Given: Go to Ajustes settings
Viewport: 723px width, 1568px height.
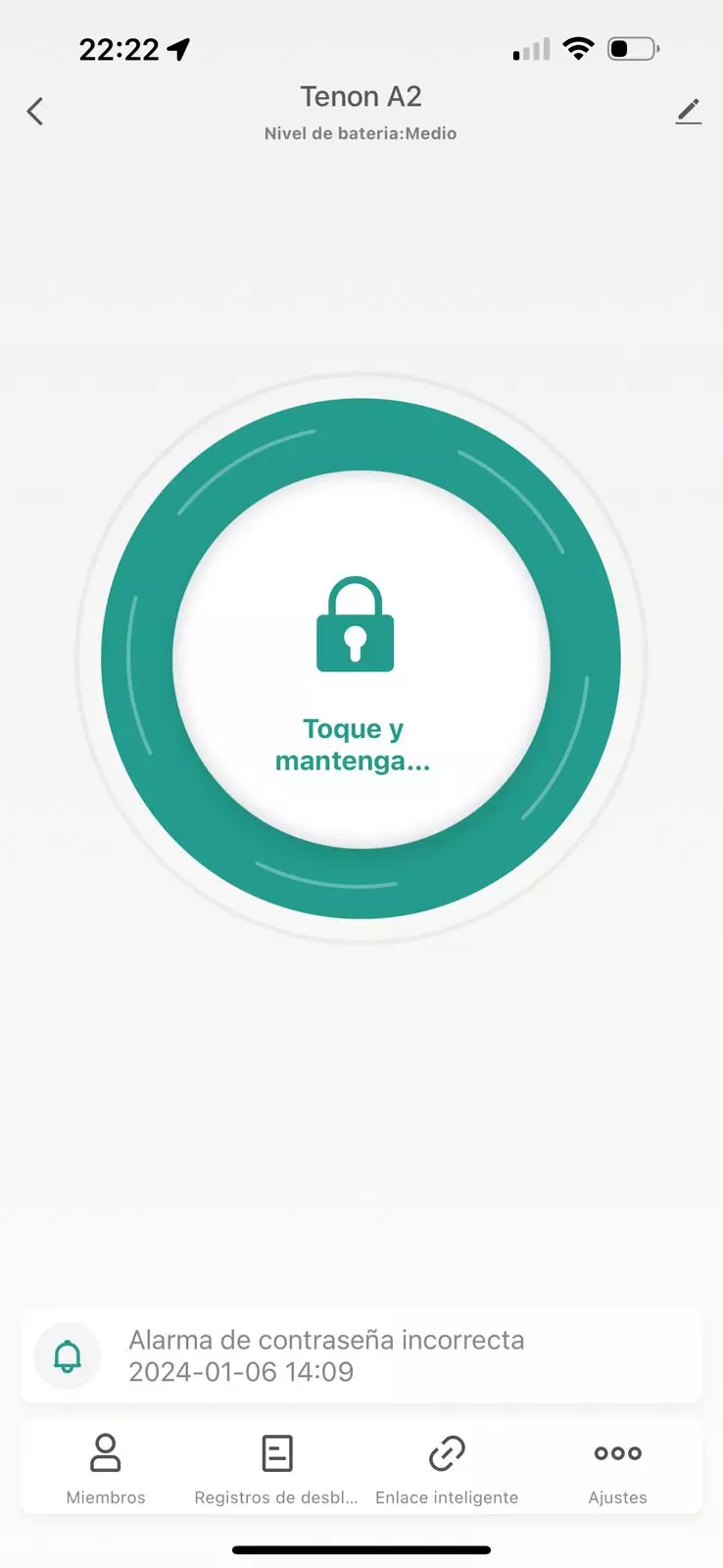Looking at the screenshot, I should pyautogui.click(x=617, y=1467).
